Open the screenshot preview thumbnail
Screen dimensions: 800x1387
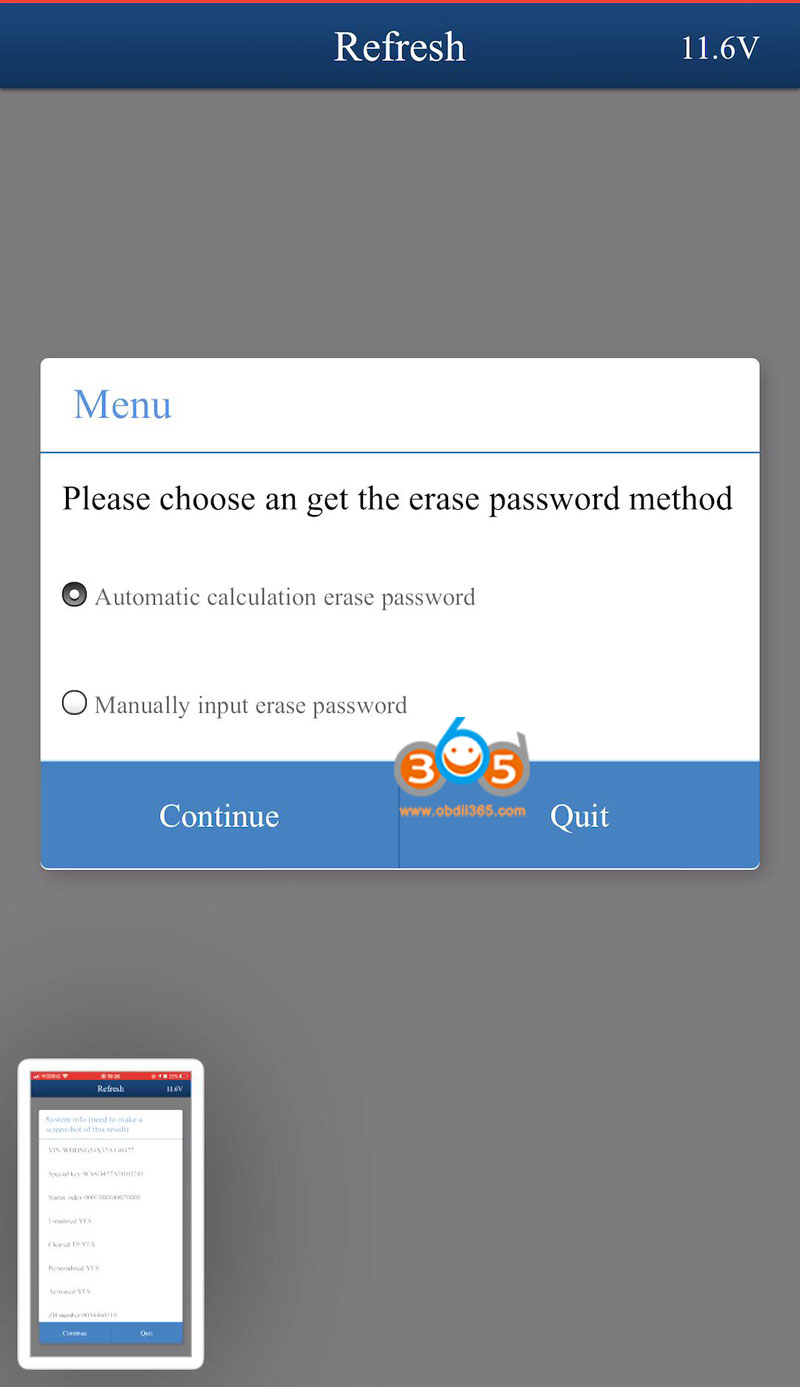[111, 1213]
